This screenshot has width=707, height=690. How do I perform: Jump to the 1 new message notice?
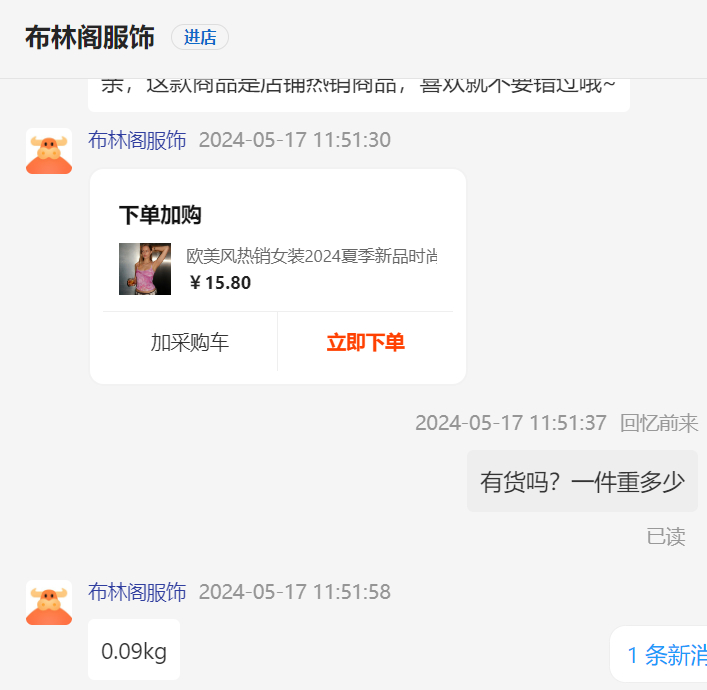pos(664,655)
